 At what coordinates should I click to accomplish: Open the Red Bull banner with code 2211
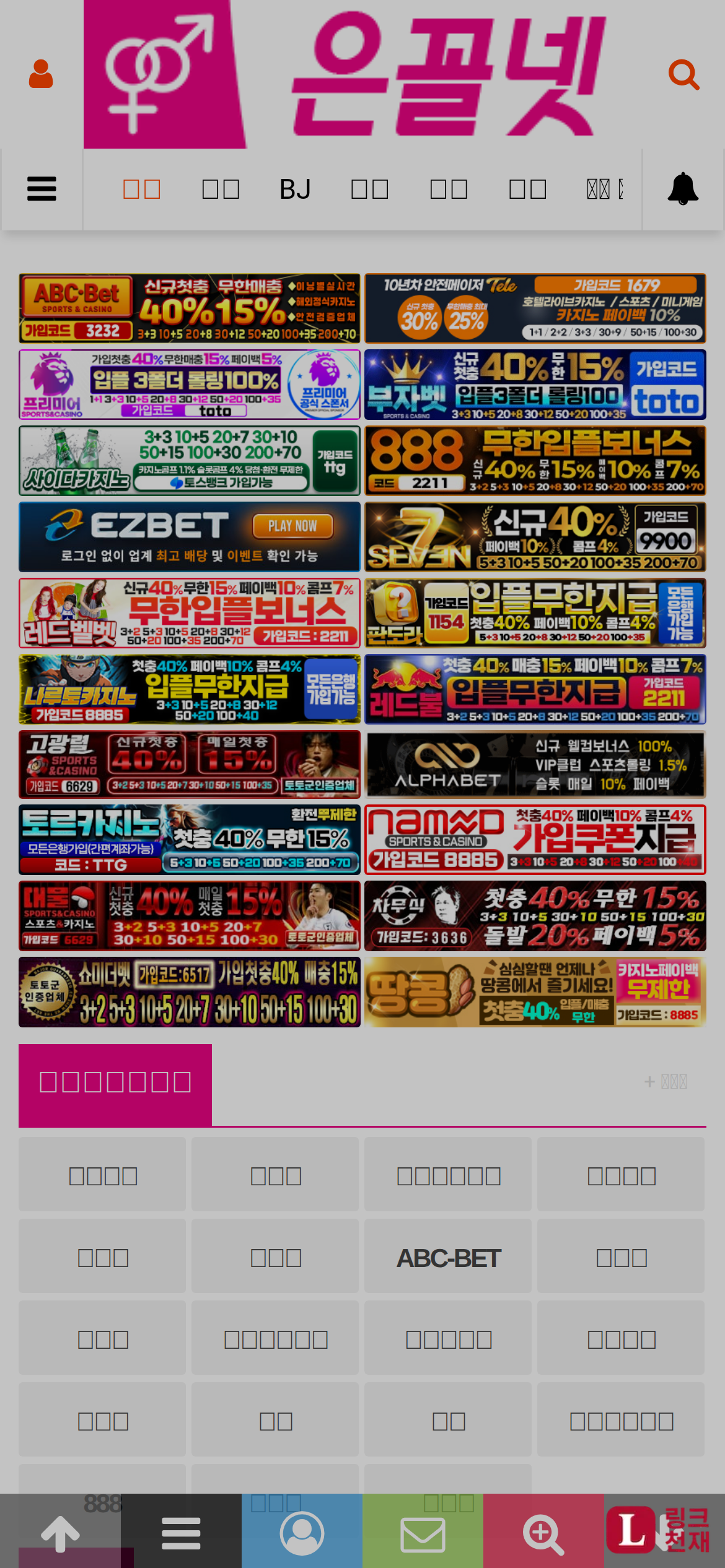[535, 689]
